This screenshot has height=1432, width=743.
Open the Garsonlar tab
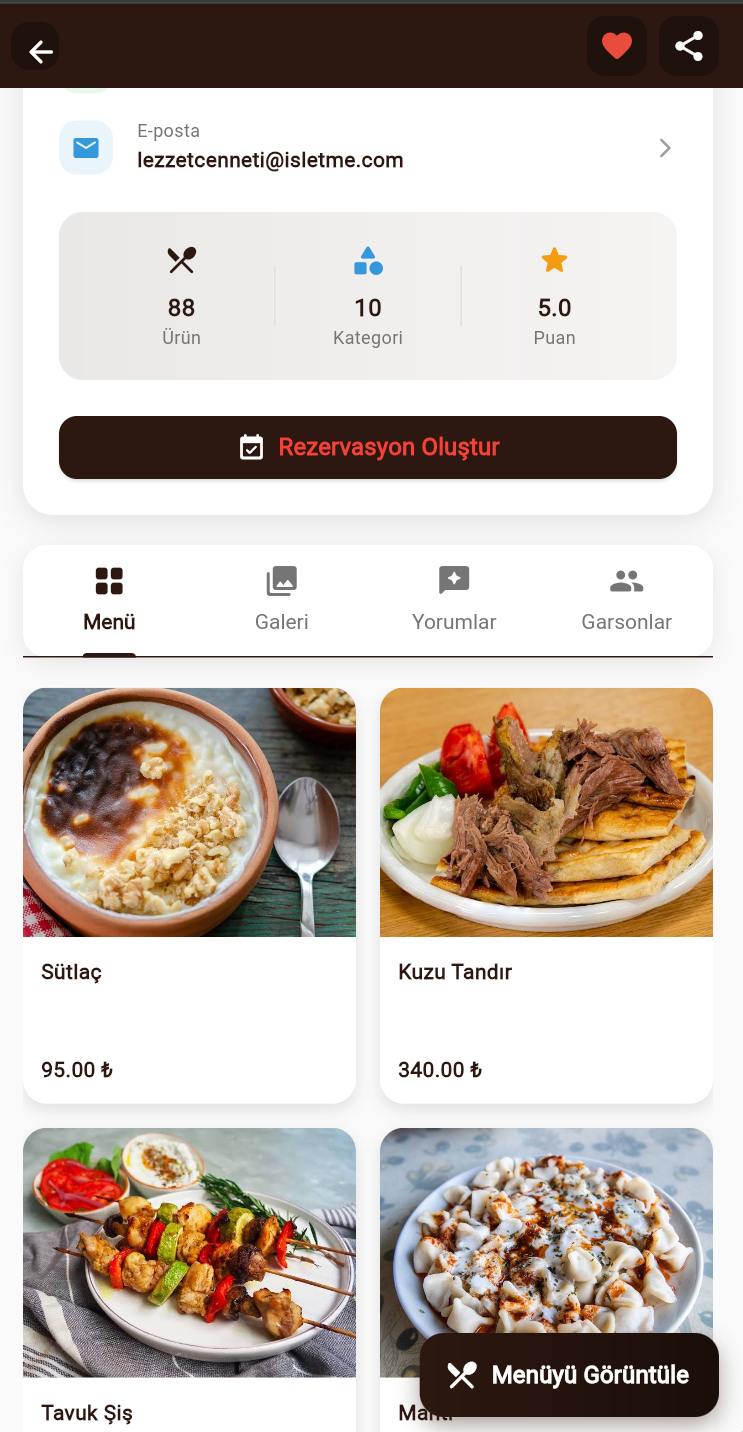coord(627,600)
